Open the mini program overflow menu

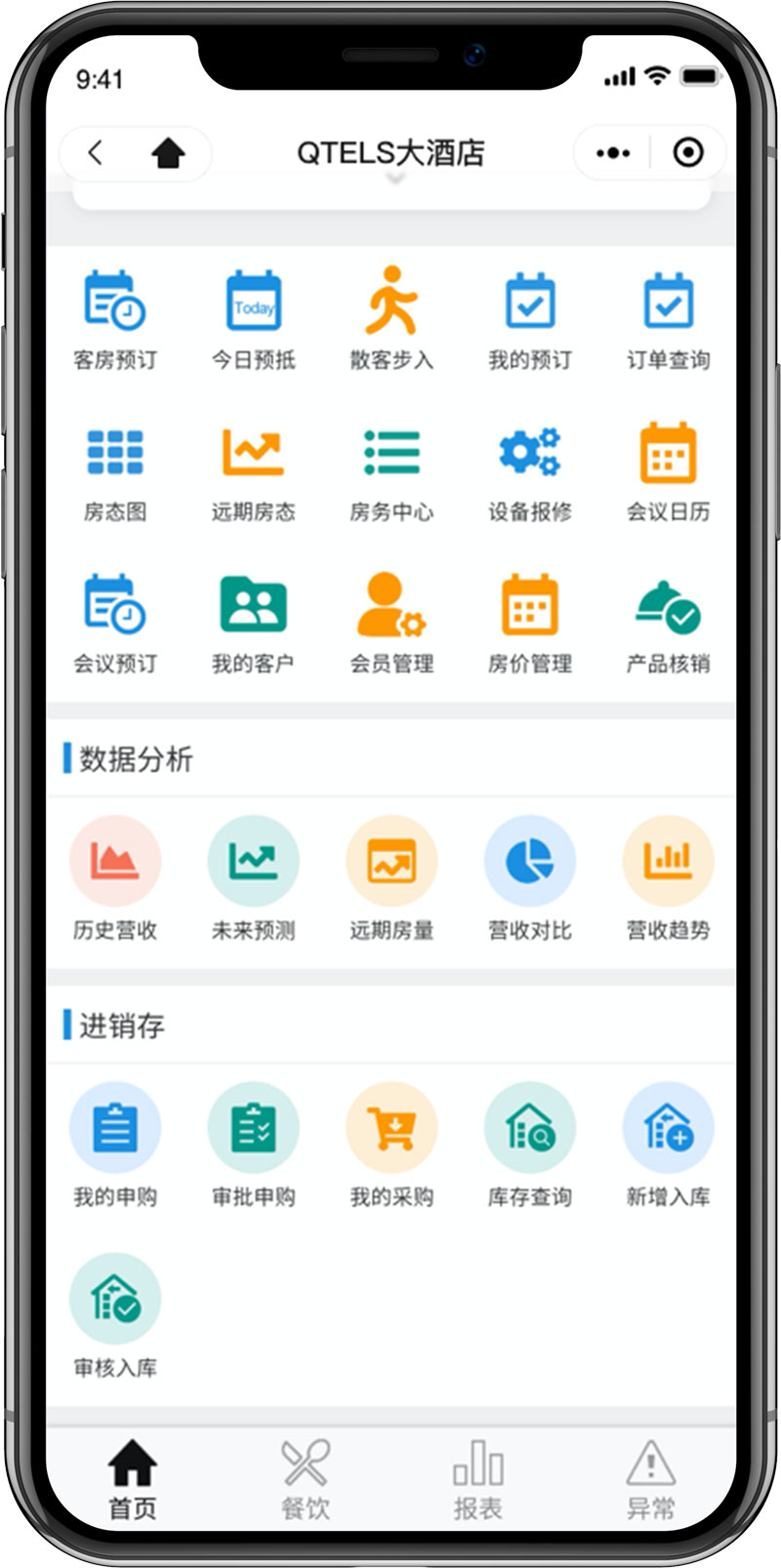pos(613,152)
